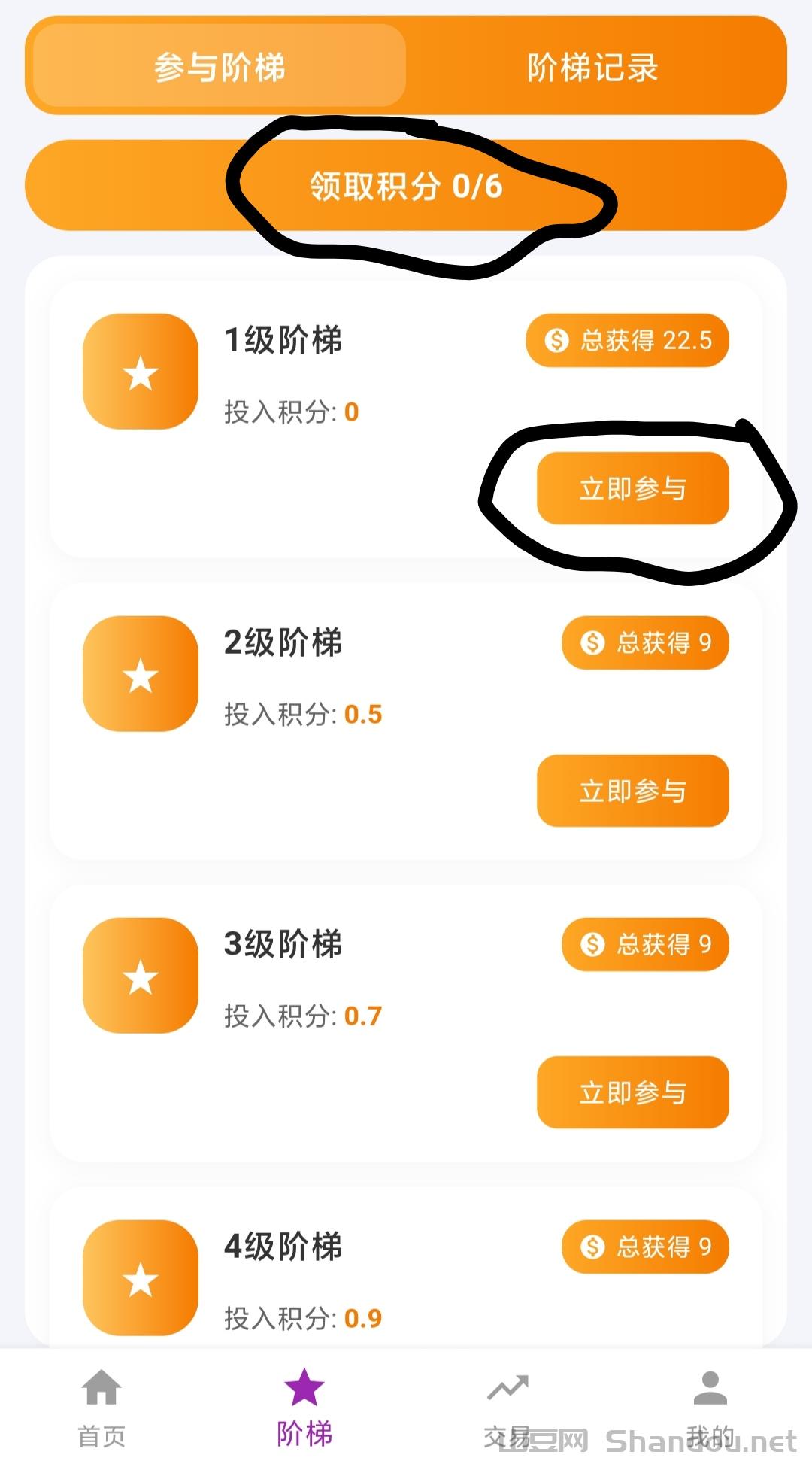Screen dimensions: 812x1467
Task: Tap the dollar icon on 4级阶梯's 总获得 badge
Action: [x=593, y=1247]
